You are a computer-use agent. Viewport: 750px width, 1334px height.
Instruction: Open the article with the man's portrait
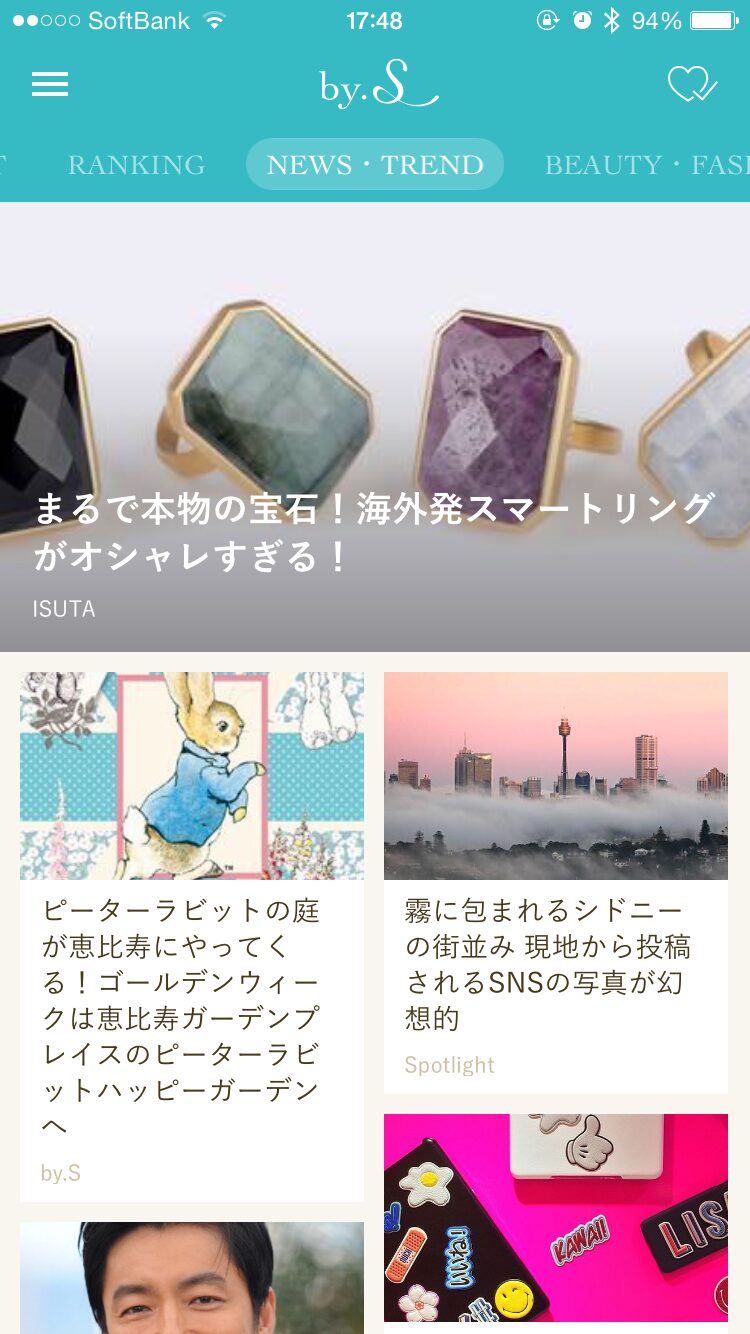click(x=192, y=1278)
